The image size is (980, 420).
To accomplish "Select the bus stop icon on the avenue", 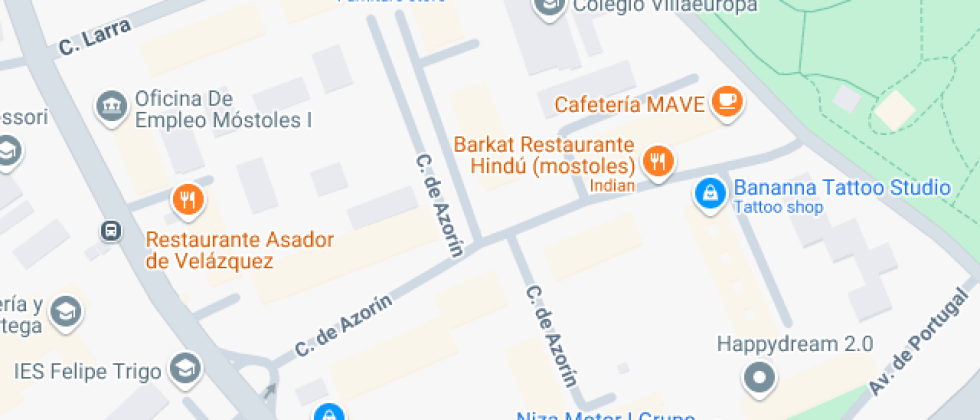I will 111,231.
